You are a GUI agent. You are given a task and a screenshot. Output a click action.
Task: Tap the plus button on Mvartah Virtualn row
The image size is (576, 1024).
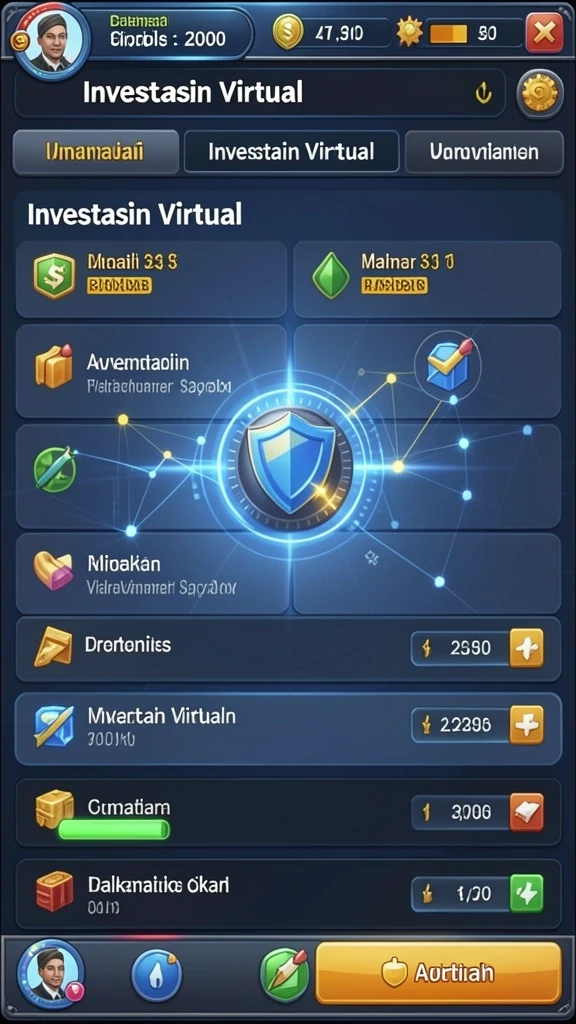[526, 725]
